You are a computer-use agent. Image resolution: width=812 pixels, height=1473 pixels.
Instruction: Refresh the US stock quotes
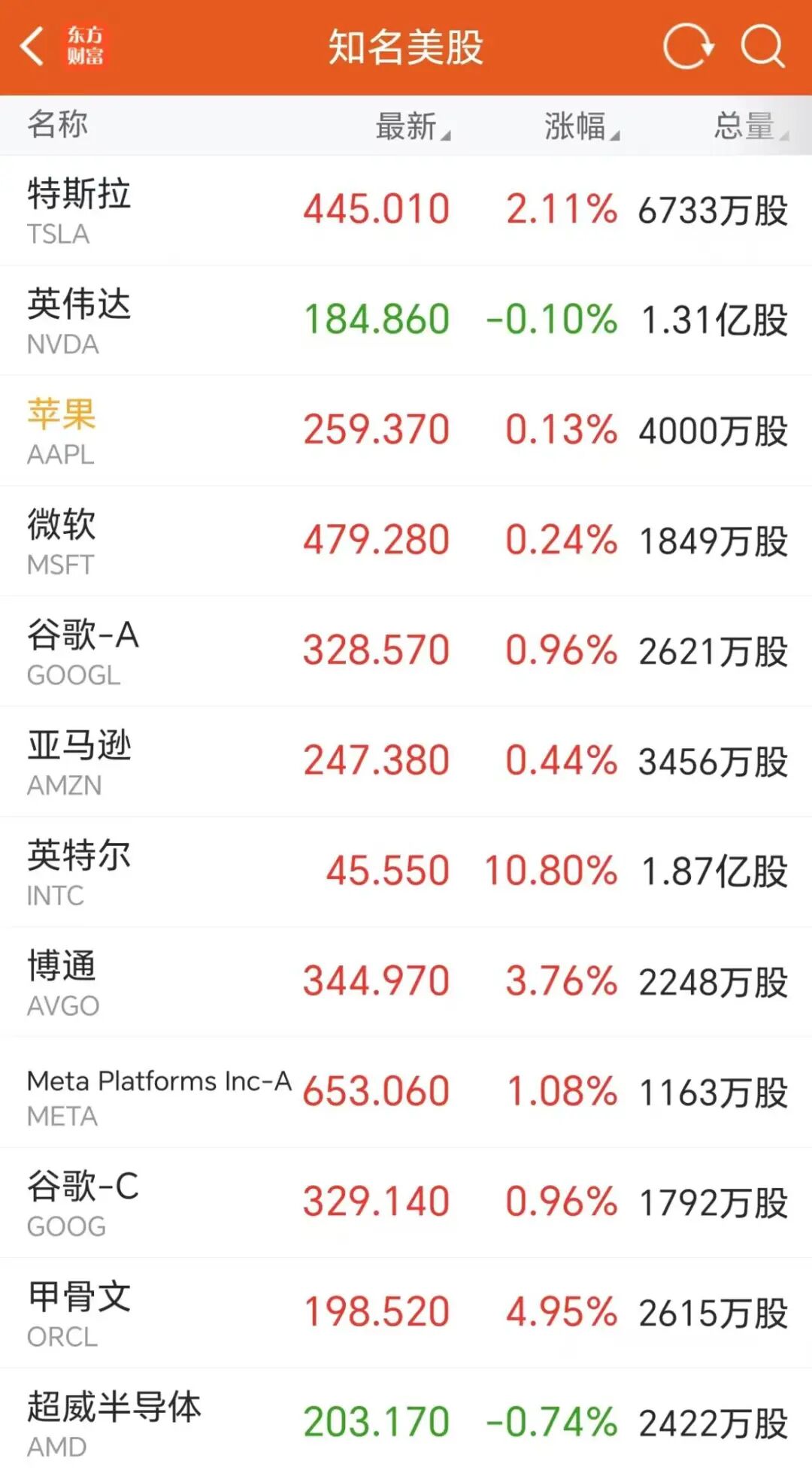point(688,47)
